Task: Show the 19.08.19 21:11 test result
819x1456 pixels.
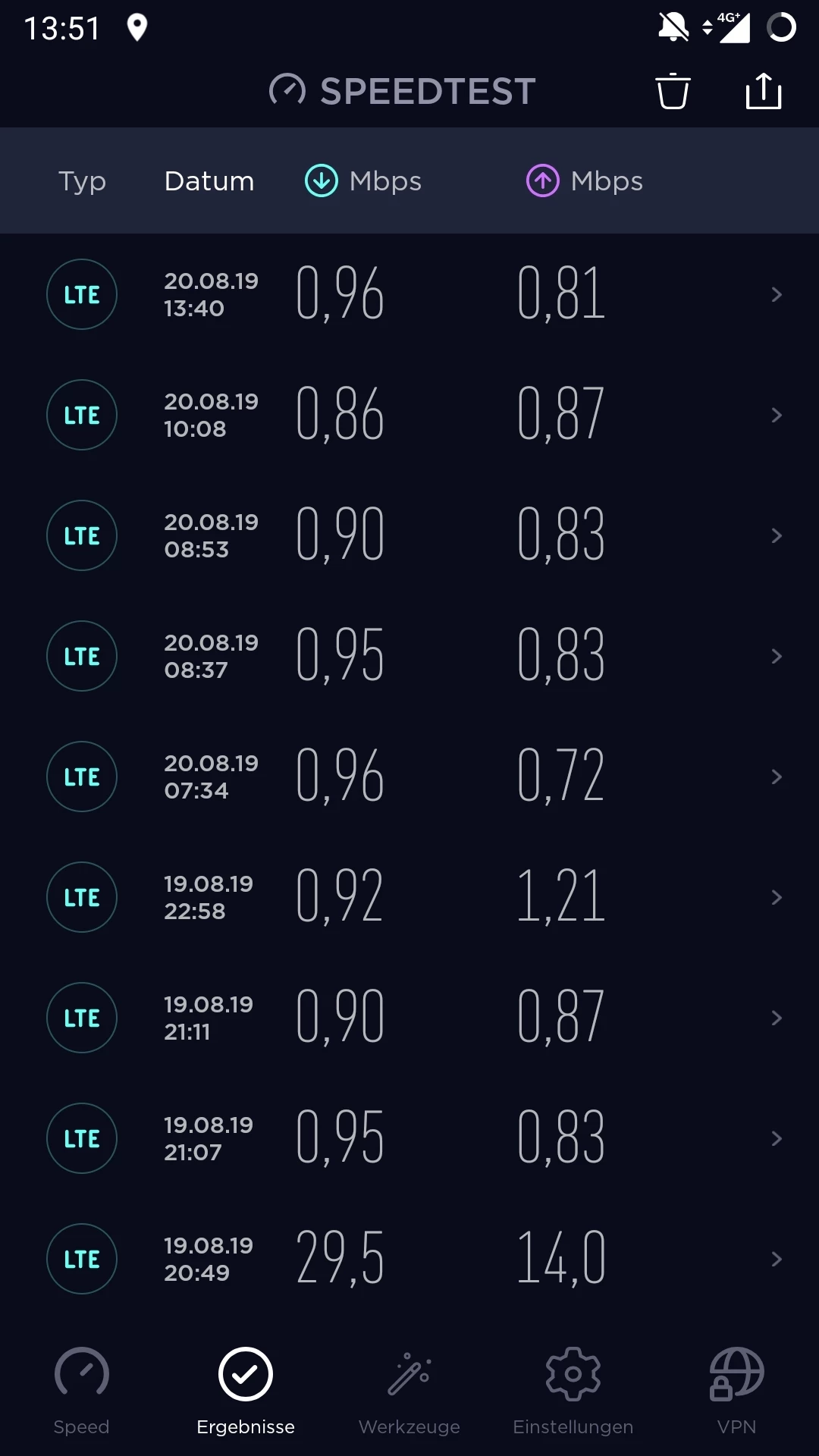Action: click(x=409, y=1018)
